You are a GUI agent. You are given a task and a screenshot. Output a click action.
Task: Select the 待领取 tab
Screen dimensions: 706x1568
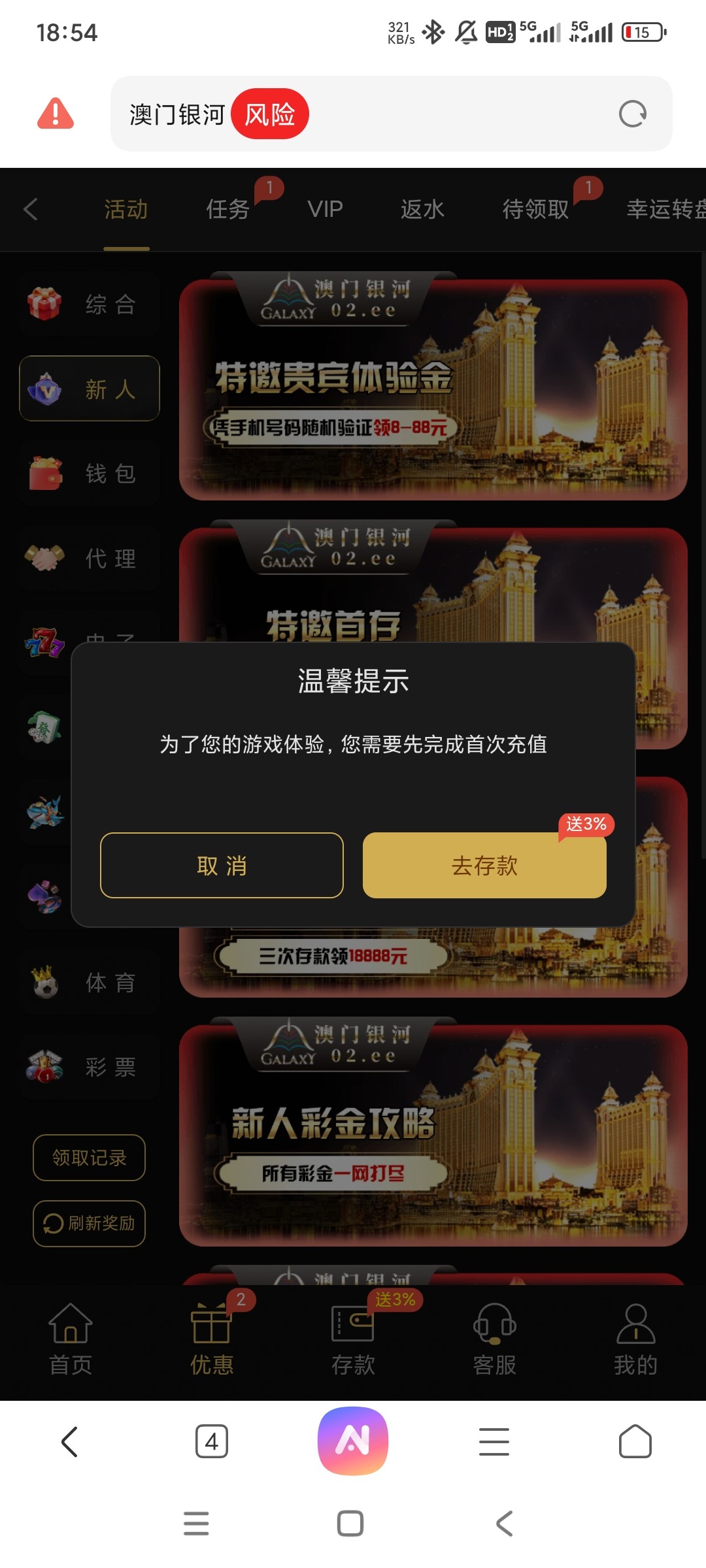[x=535, y=209]
